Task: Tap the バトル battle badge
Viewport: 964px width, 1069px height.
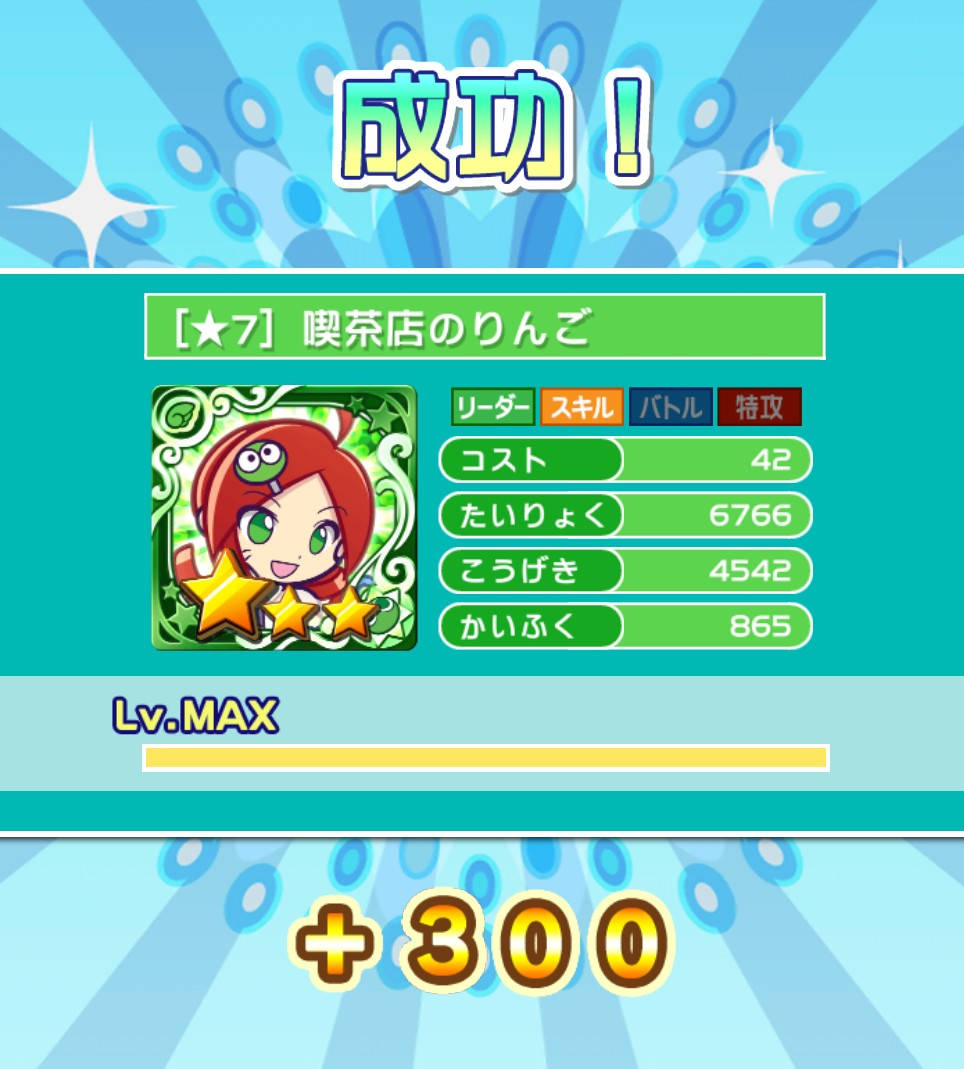Action: click(670, 408)
